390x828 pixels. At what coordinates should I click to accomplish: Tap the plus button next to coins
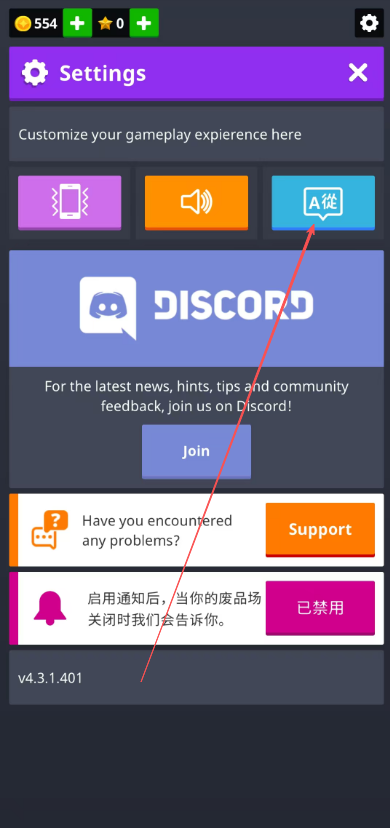point(77,23)
